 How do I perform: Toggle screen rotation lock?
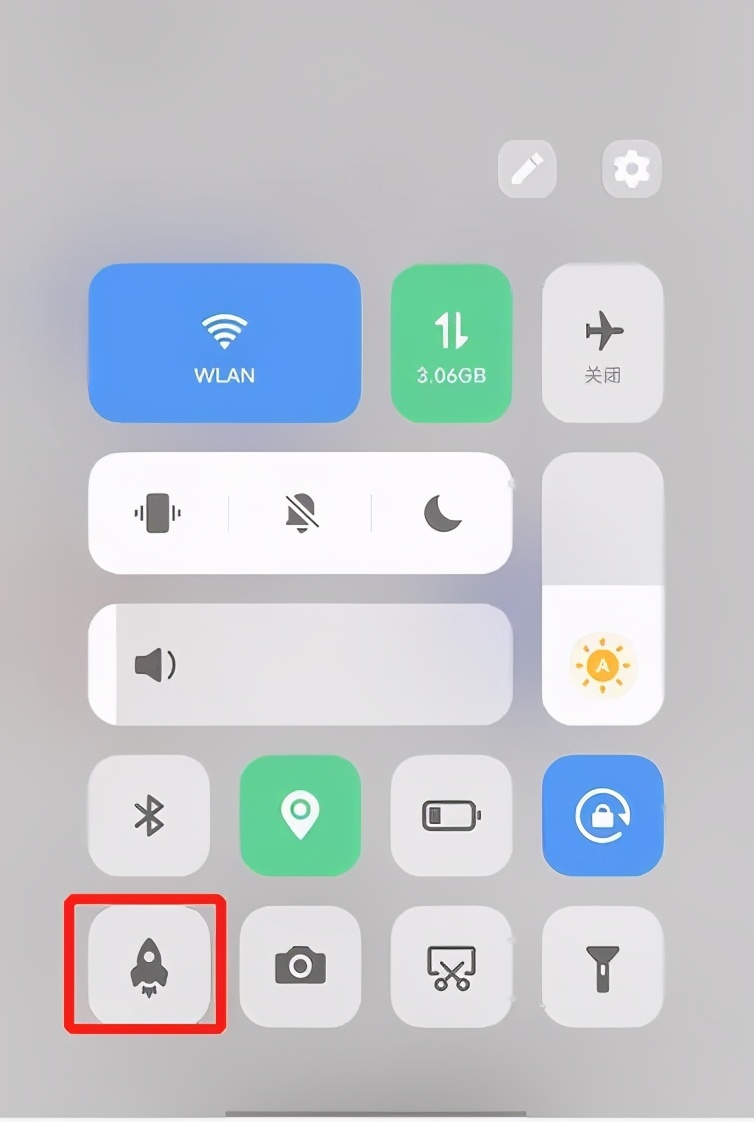point(602,816)
